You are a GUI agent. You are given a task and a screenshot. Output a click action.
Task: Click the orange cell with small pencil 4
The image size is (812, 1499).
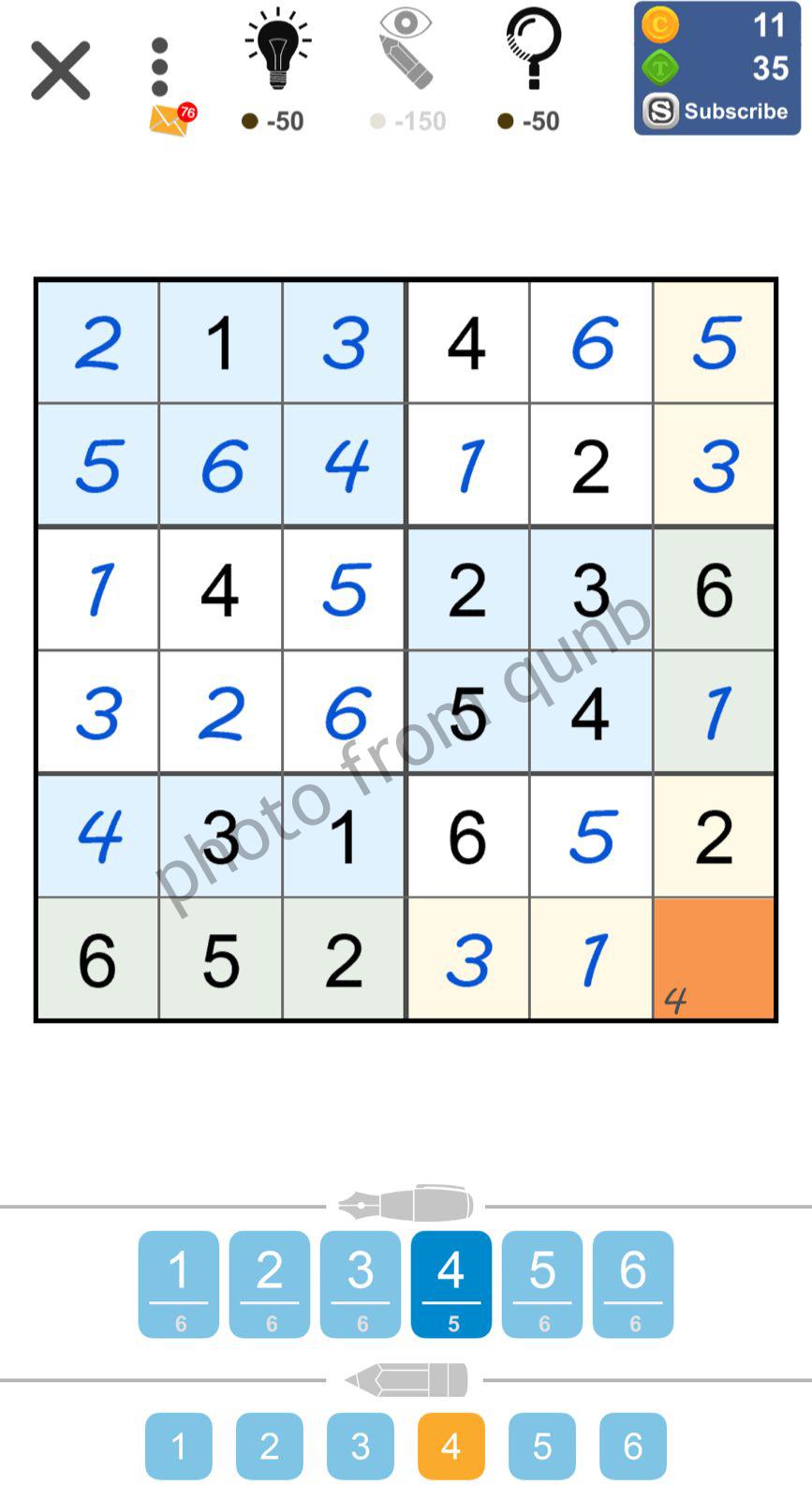[x=714, y=958]
